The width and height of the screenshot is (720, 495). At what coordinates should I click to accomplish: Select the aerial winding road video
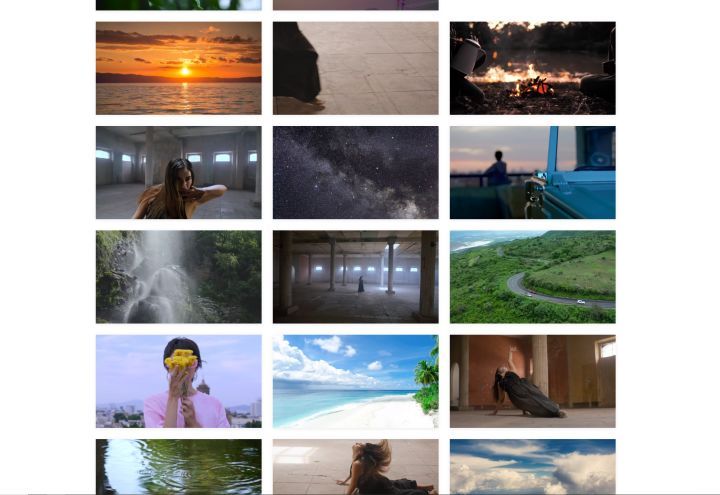tap(532, 277)
